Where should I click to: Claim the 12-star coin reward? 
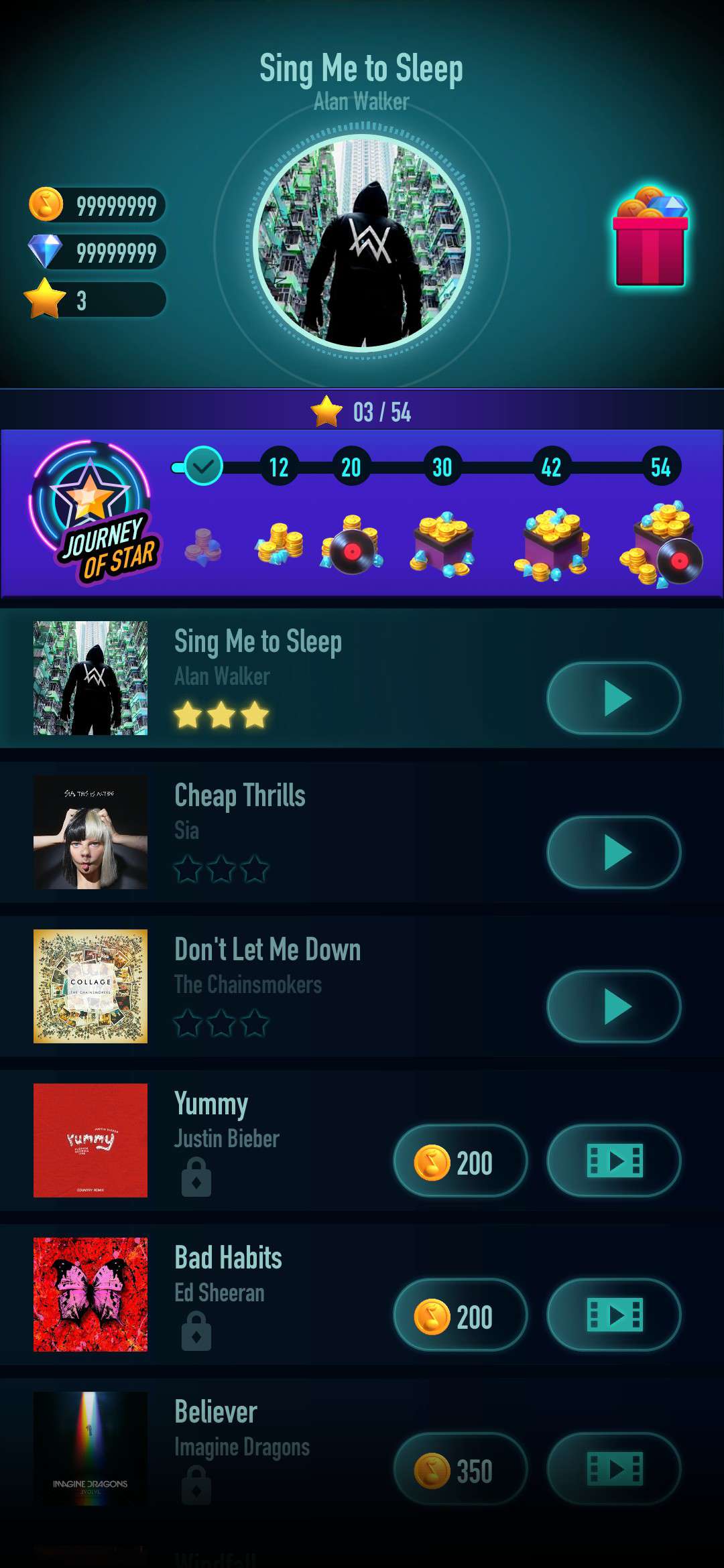[279, 543]
